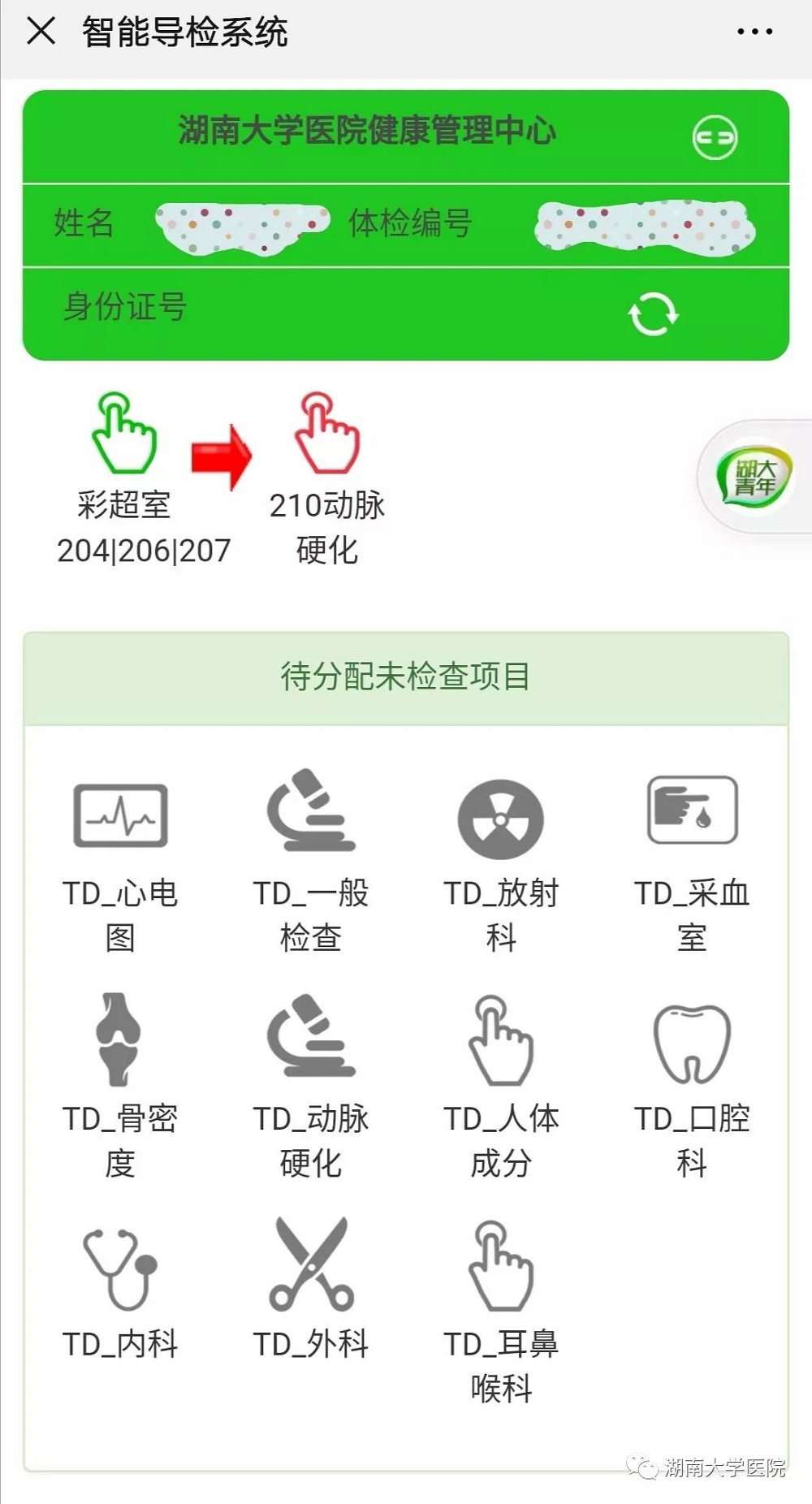Refresh the examination info

tap(653, 313)
